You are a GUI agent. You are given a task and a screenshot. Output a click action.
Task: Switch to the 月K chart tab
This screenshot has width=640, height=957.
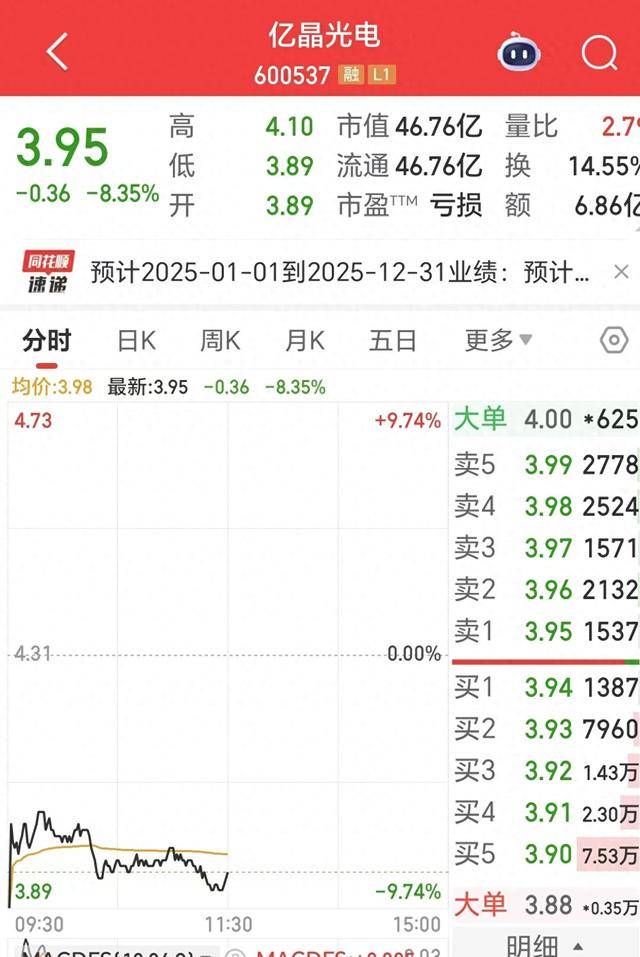pos(305,340)
